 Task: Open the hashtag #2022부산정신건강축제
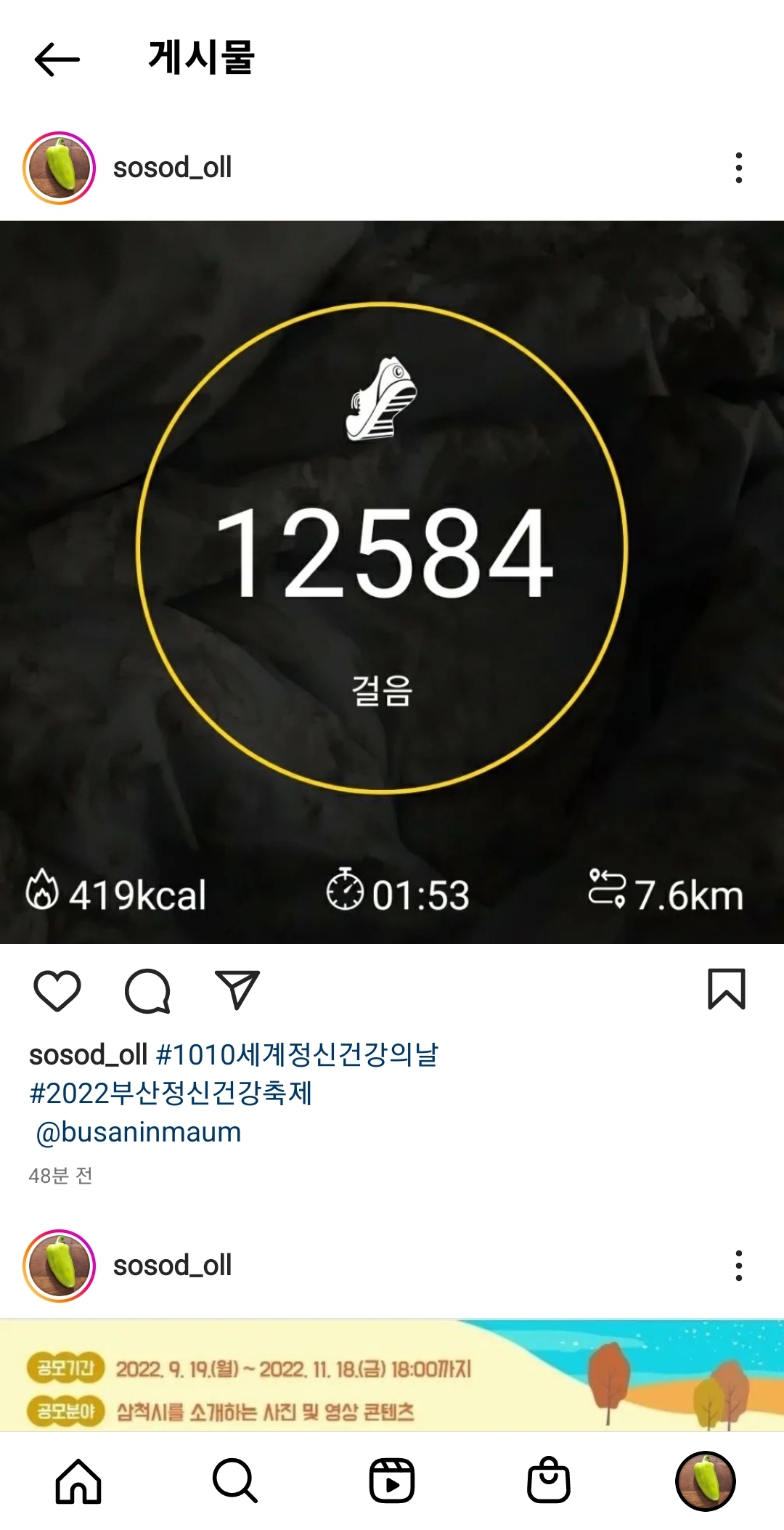click(x=171, y=1093)
